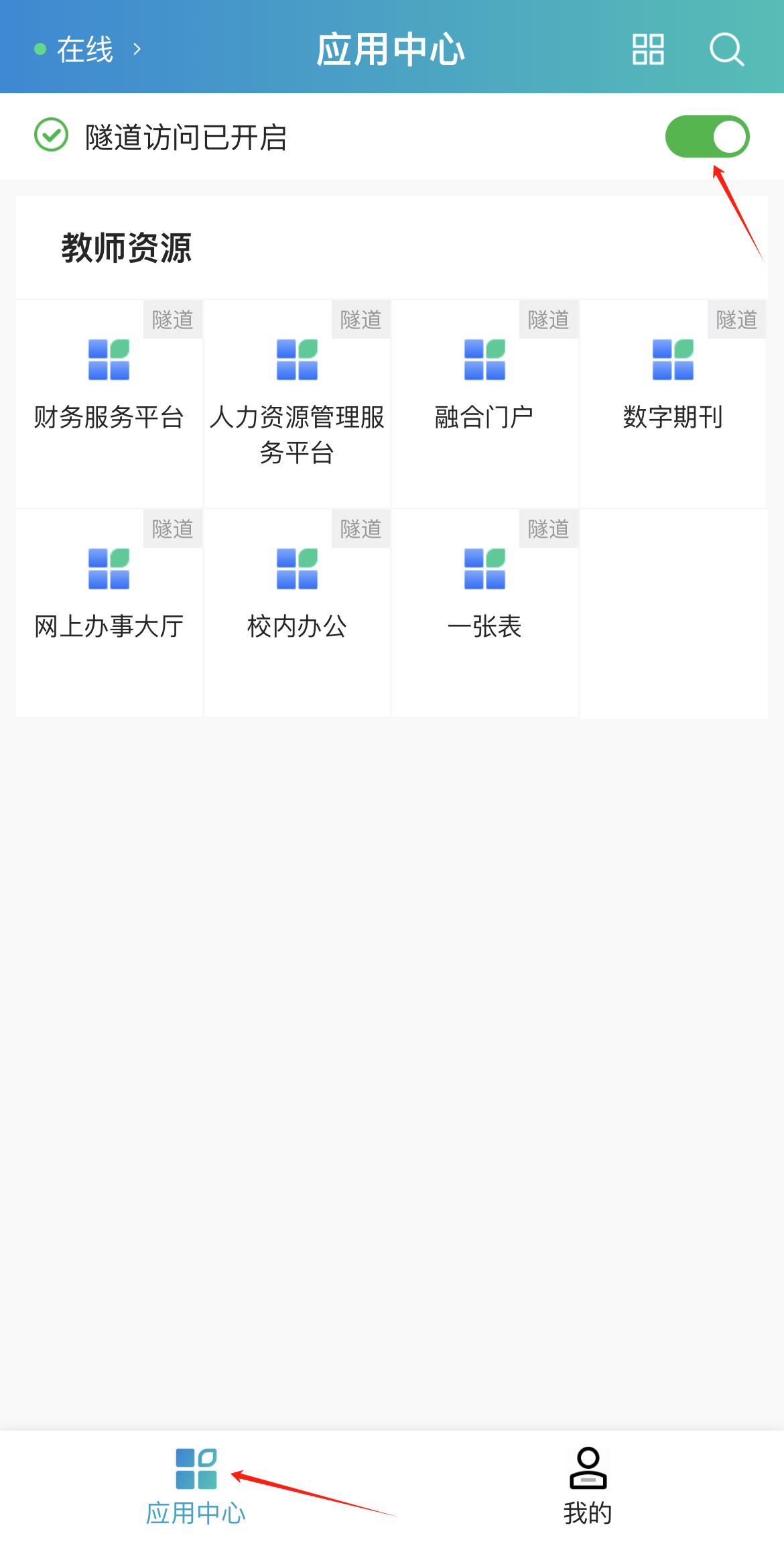Turn off the 隧道访问 switch
The image size is (784, 1550).
(x=707, y=137)
